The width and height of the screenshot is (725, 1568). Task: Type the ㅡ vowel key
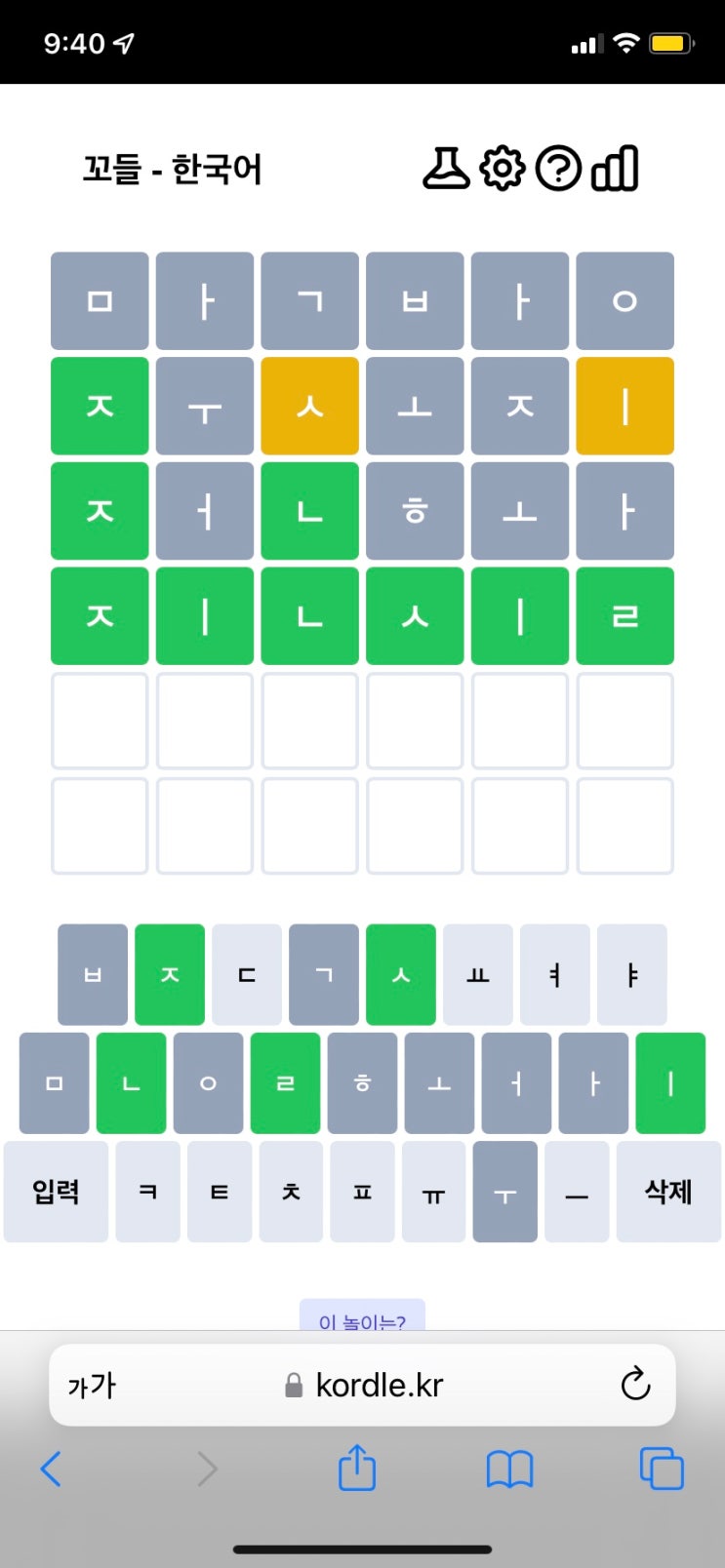577,1192
